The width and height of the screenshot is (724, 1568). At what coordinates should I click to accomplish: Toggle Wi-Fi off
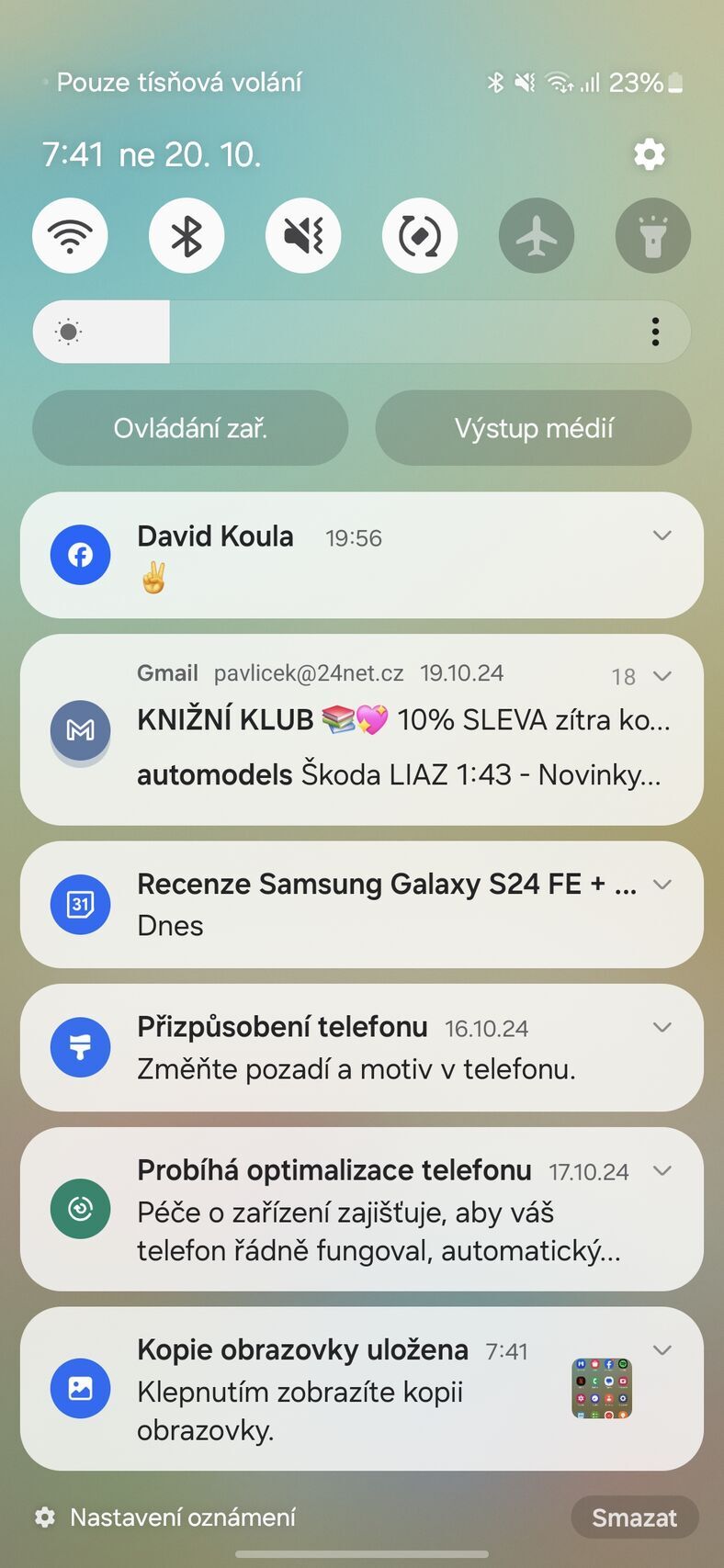(x=70, y=235)
